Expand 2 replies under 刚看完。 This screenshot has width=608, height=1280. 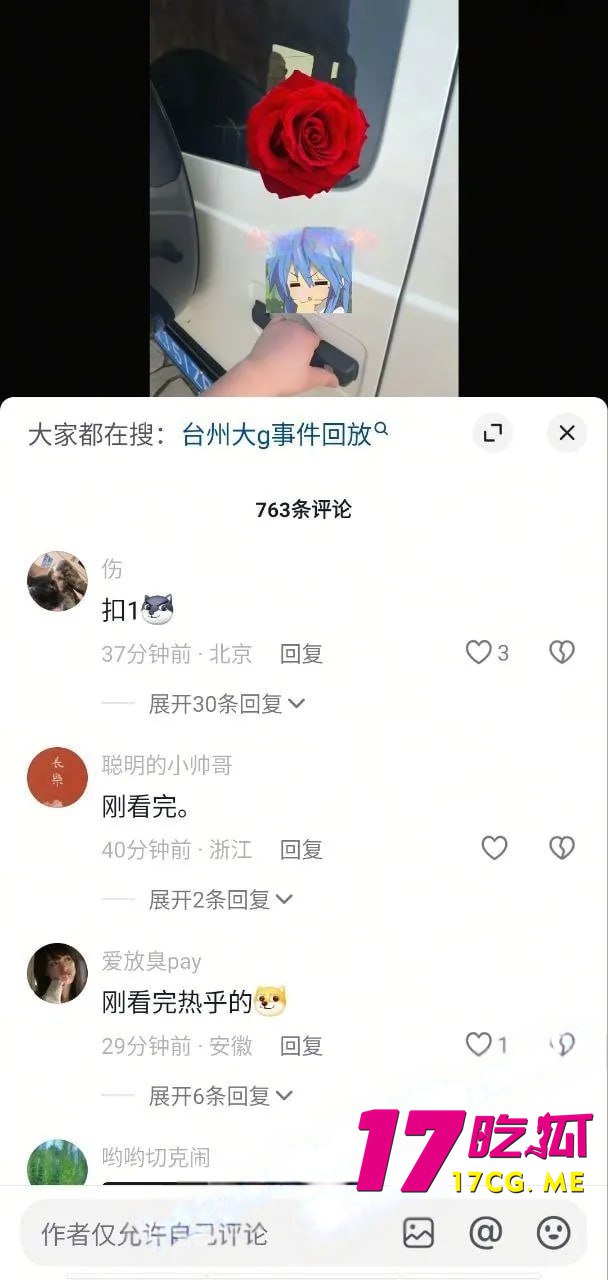pos(220,900)
